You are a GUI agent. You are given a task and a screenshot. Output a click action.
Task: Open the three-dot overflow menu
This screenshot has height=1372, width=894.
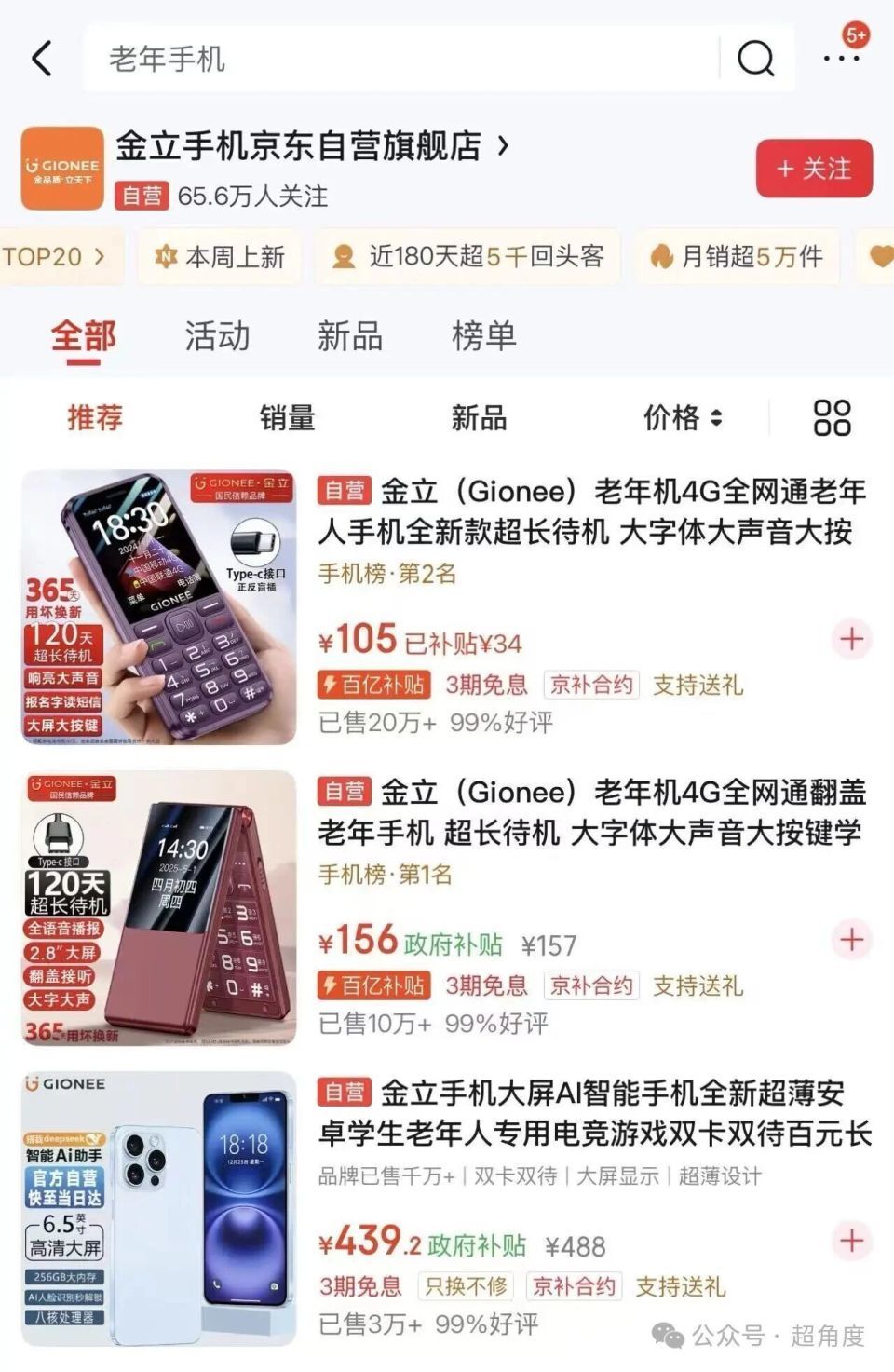tap(840, 59)
